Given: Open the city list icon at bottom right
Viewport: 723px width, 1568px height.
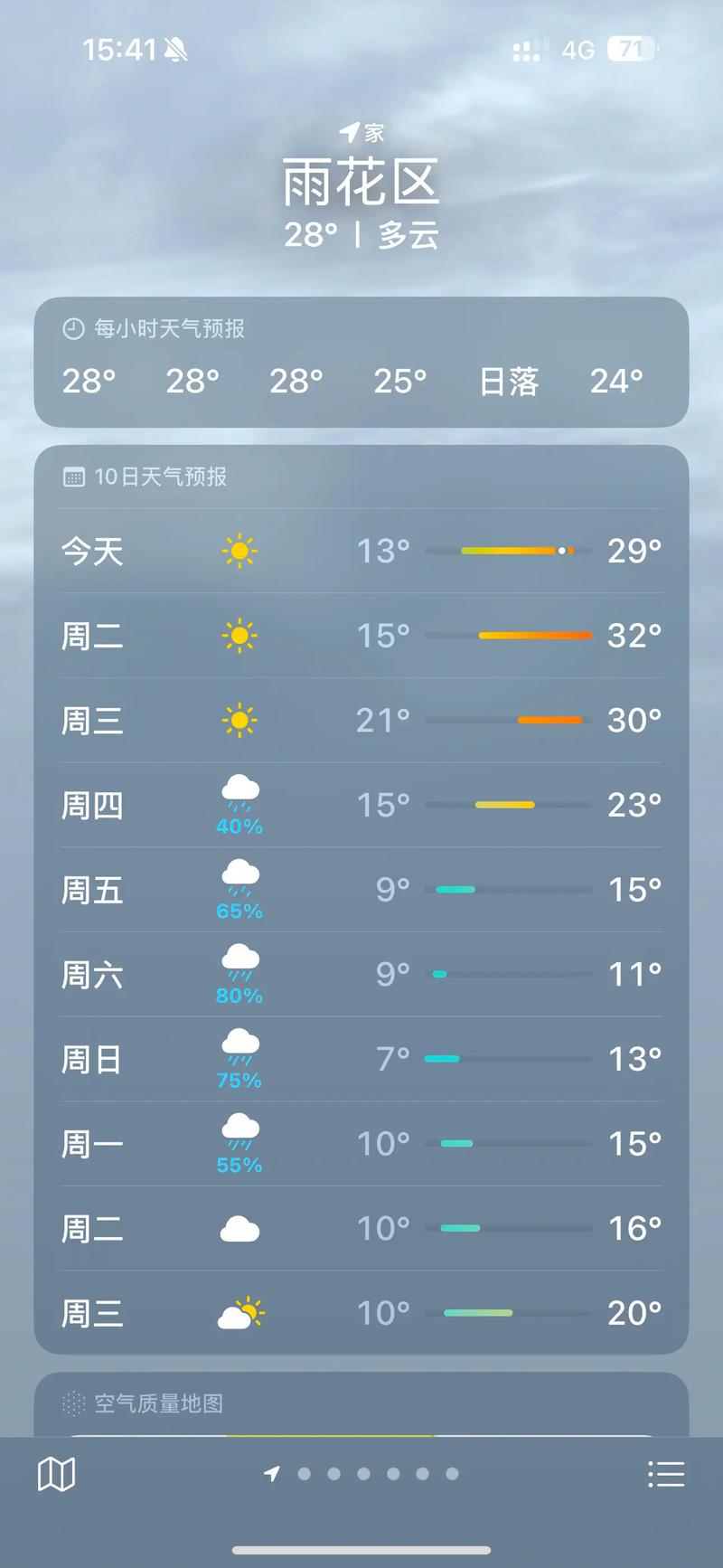Looking at the screenshot, I should click(666, 1473).
